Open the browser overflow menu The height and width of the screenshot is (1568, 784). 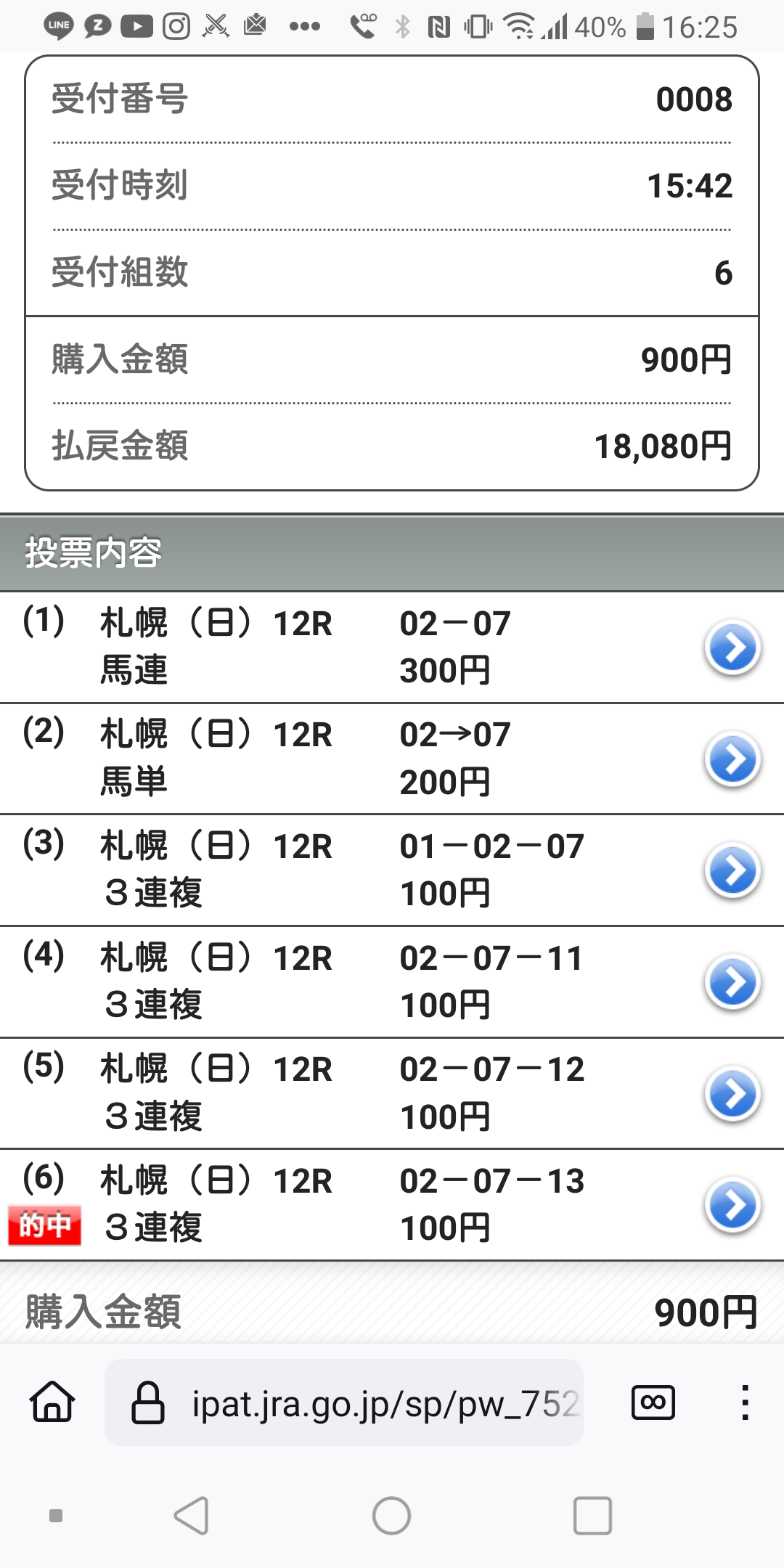click(745, 1402)
